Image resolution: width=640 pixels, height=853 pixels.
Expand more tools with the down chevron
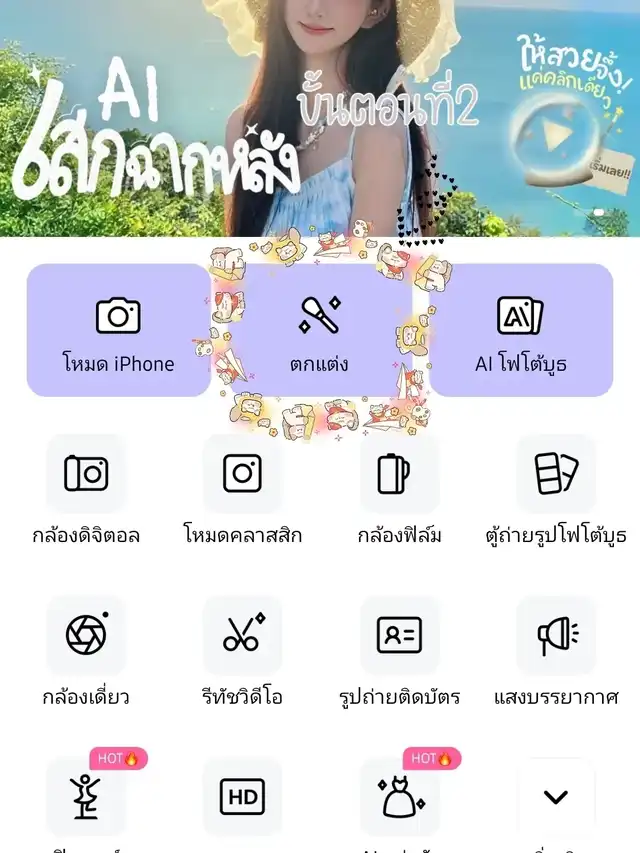(x=556, y=797)
